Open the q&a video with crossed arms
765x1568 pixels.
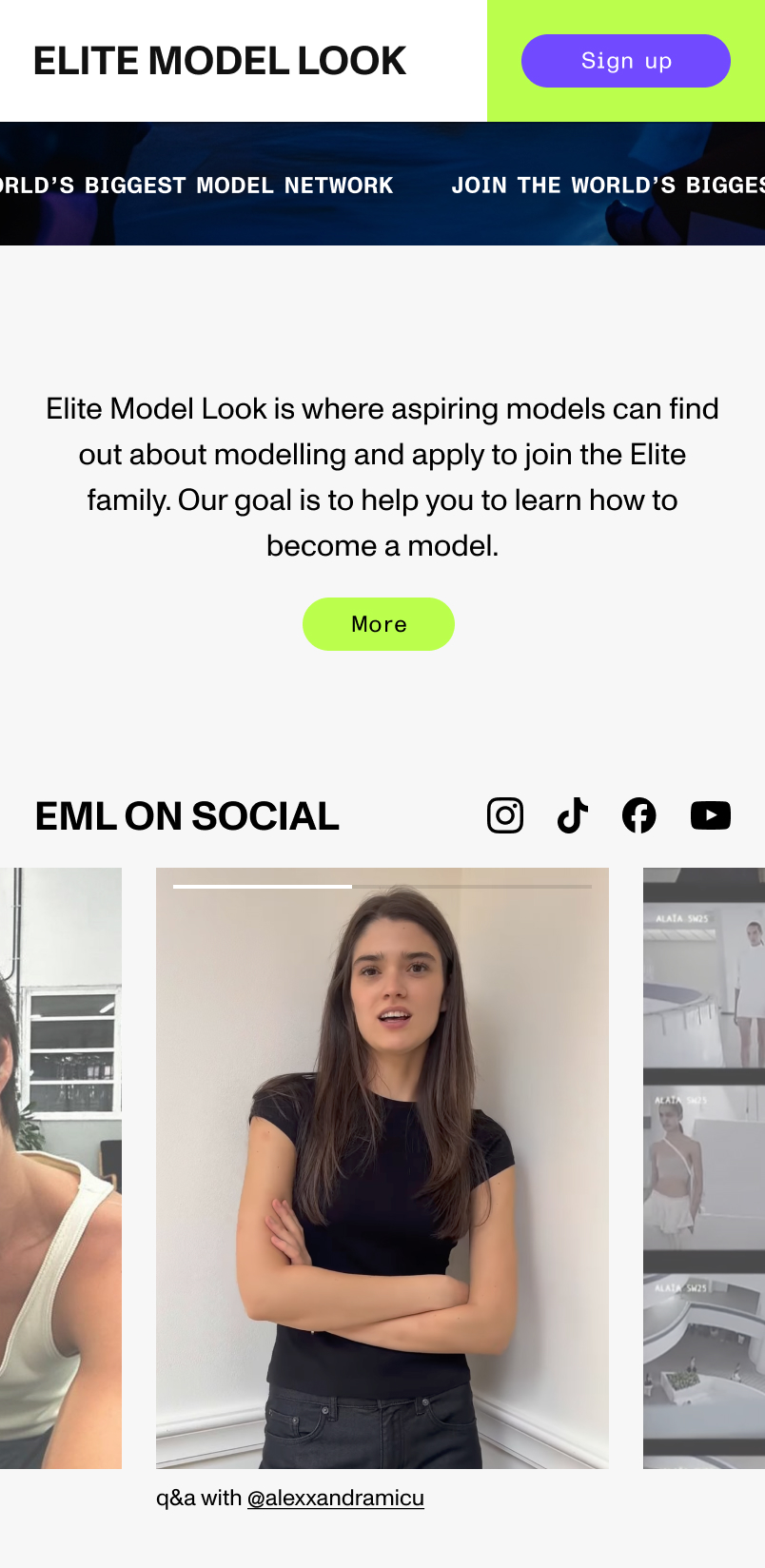tap(382, 1167)
